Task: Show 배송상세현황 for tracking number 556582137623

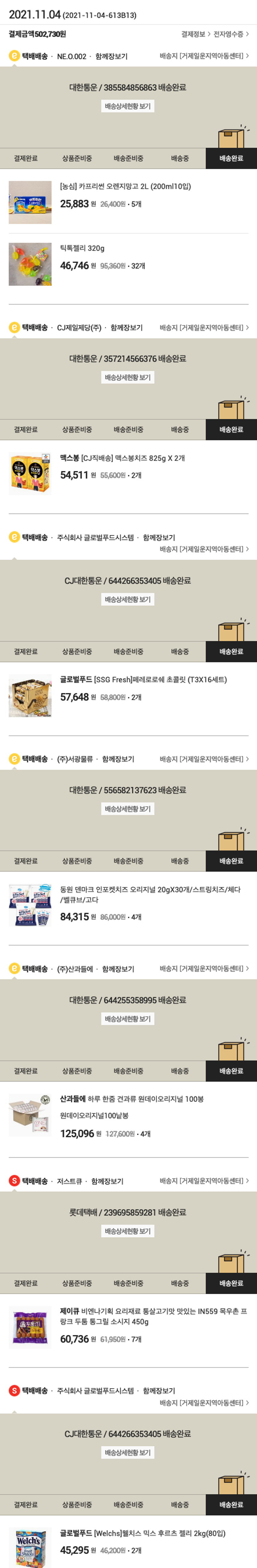Action: tap(127, 809)
